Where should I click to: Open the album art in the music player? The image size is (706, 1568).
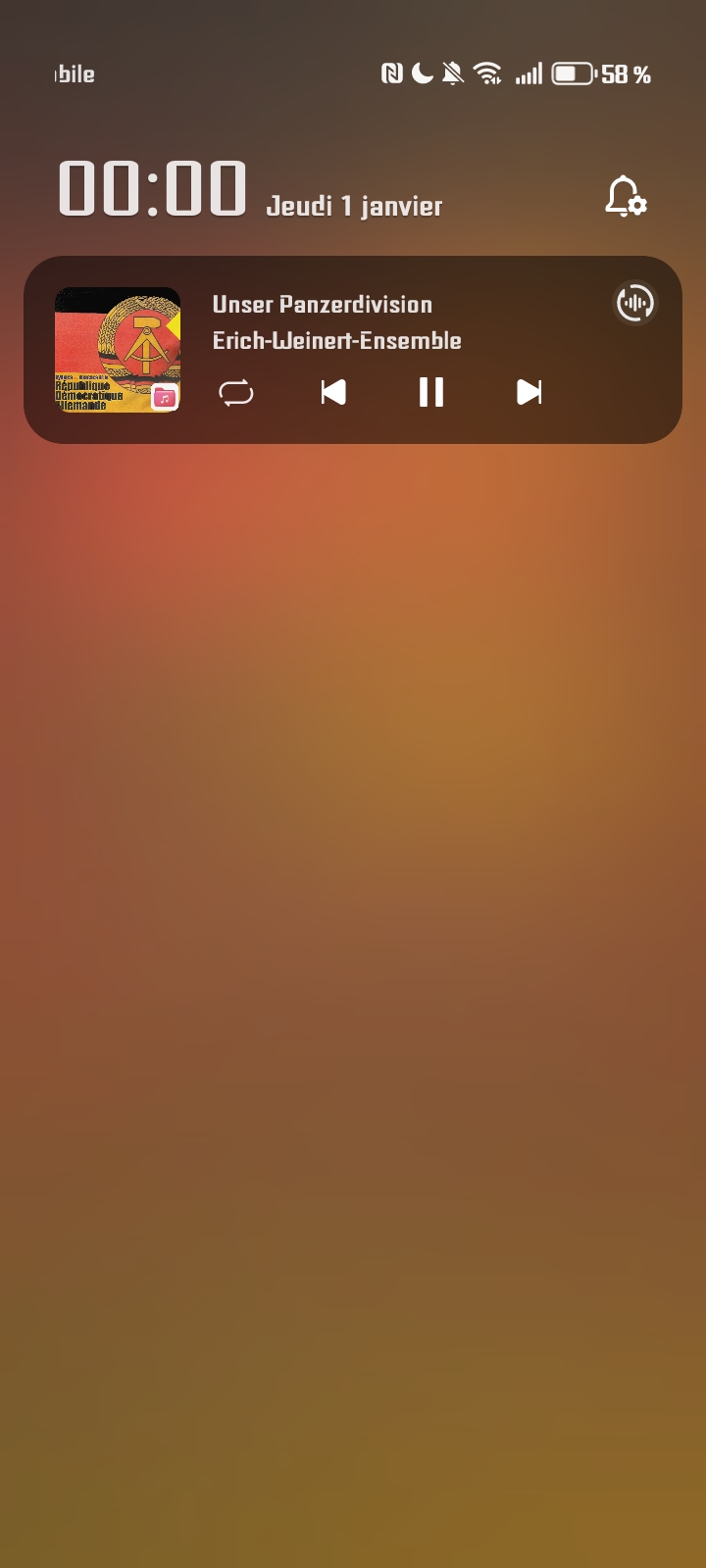[x=118, y=350]
